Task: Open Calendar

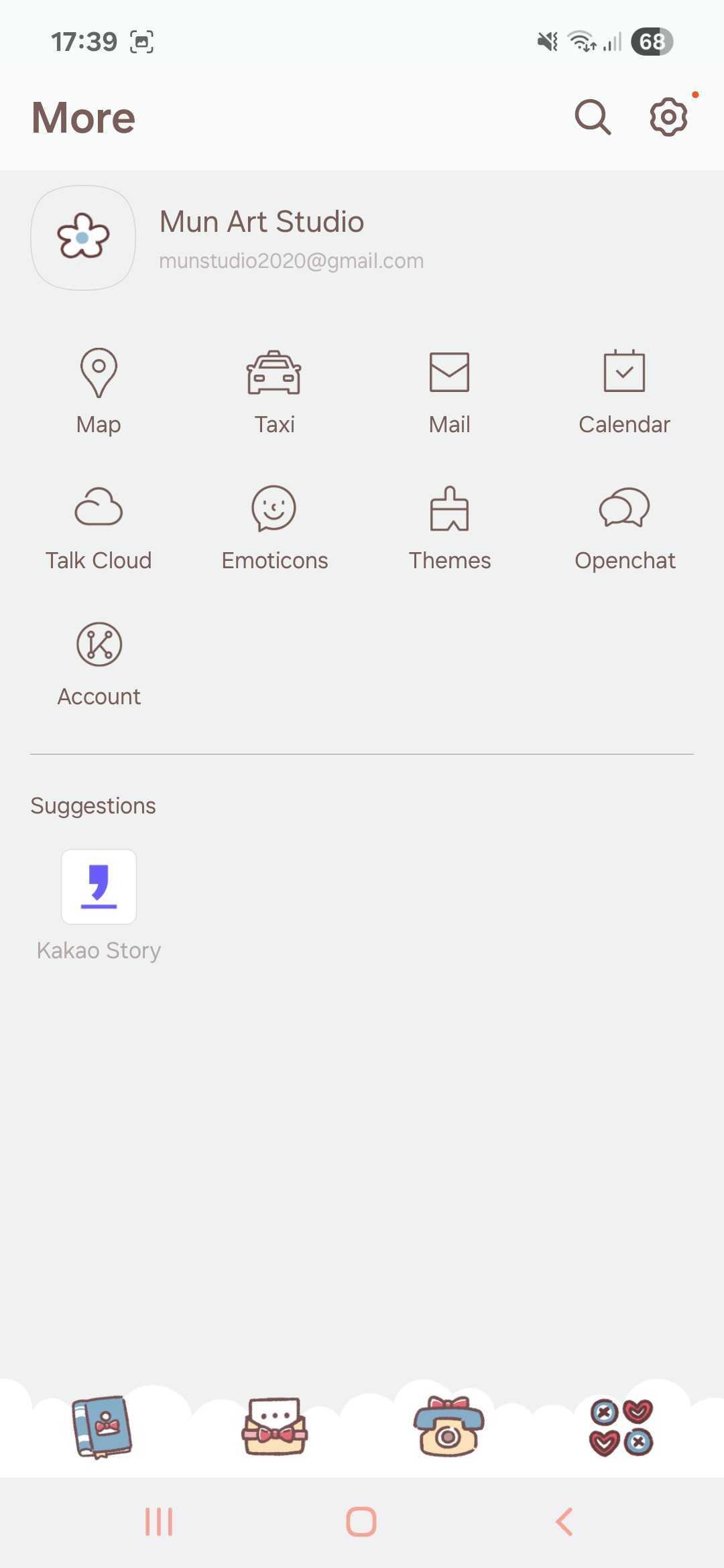Action: pos(624,390)
